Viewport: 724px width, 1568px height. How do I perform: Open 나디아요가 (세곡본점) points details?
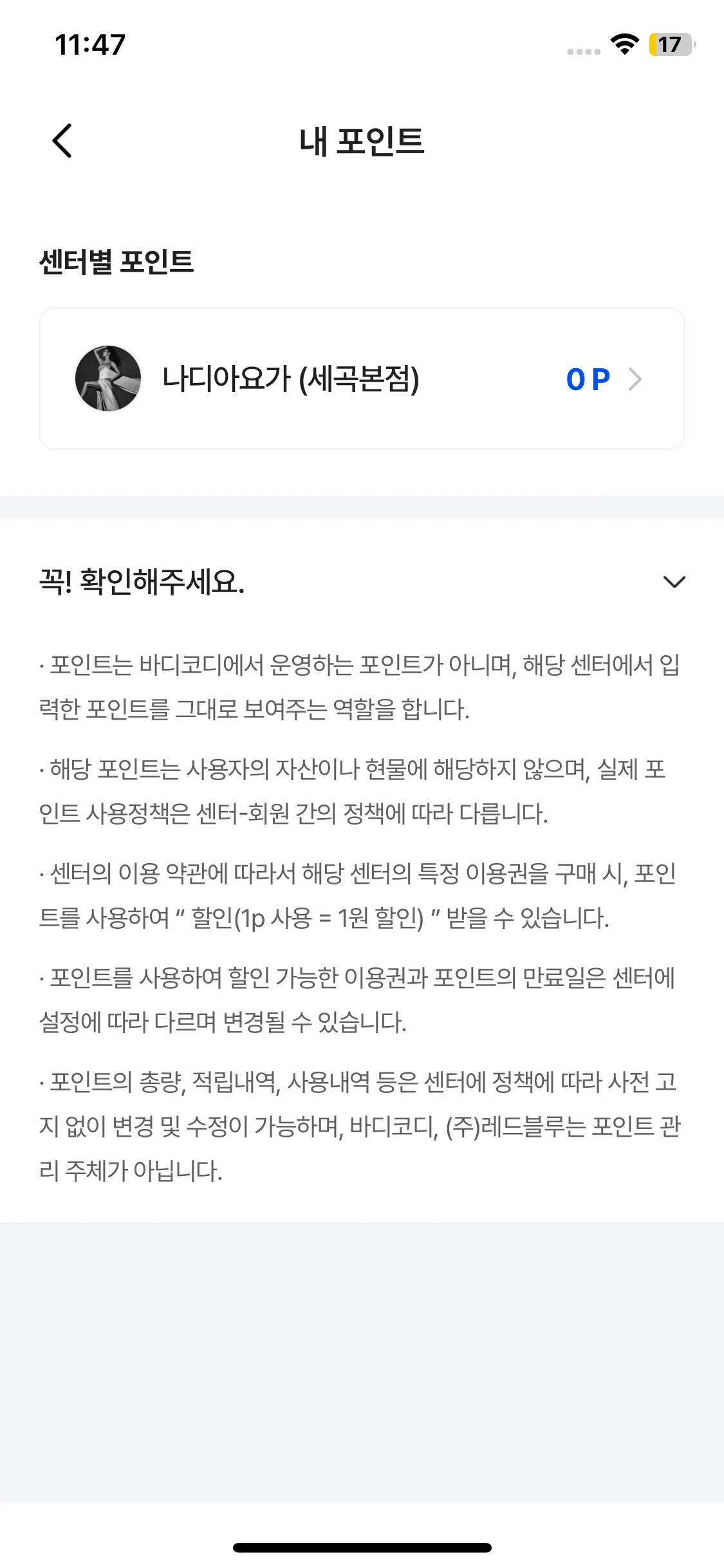point(362,378)
